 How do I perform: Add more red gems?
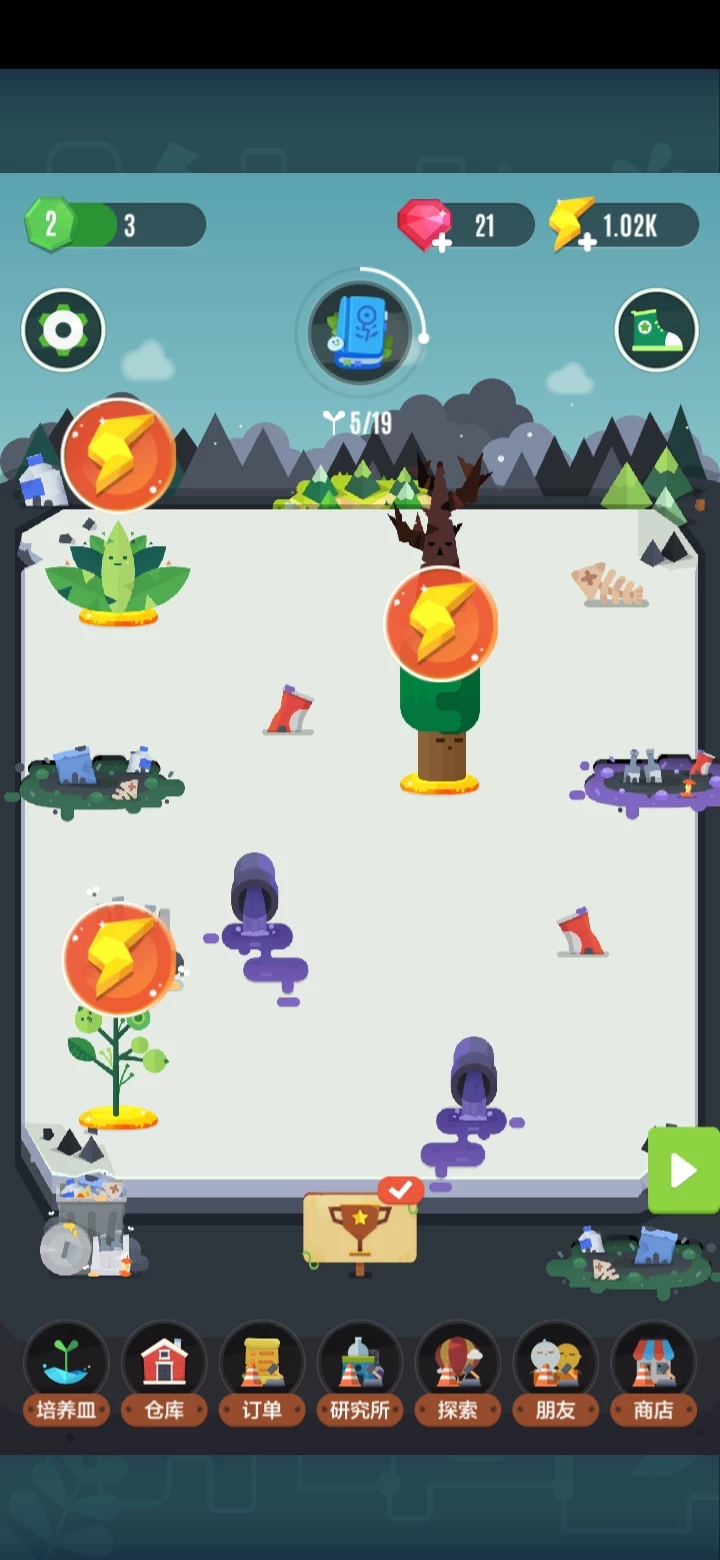click(439, 240)
